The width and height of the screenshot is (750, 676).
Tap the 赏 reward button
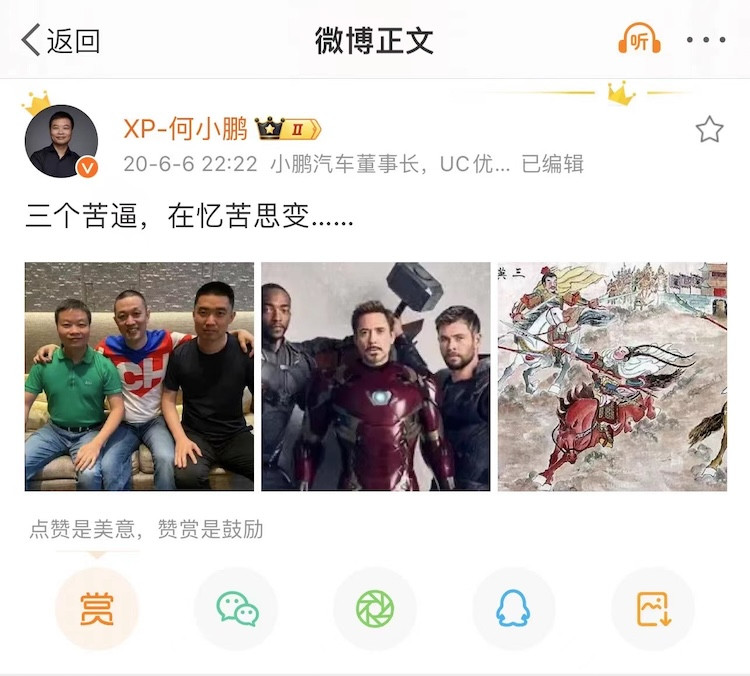coord(97,608)
